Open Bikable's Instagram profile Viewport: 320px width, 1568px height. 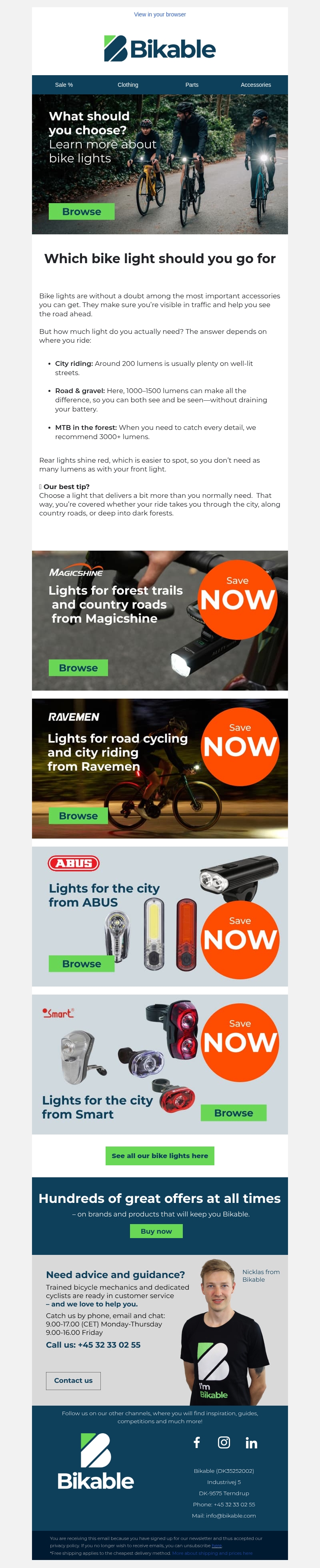pos(224,1442)
